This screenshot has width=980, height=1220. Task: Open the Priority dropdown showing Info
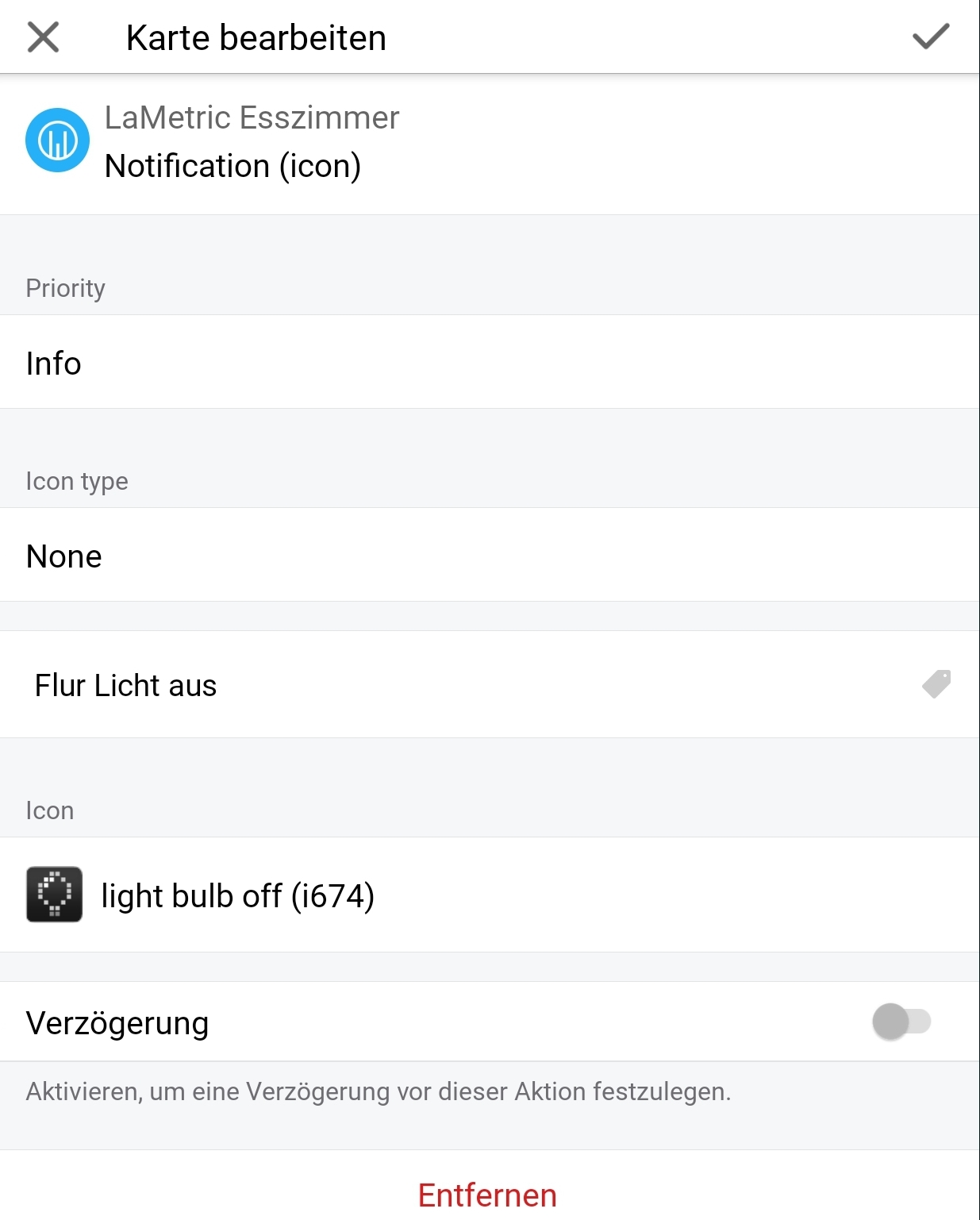click(489, 363)
